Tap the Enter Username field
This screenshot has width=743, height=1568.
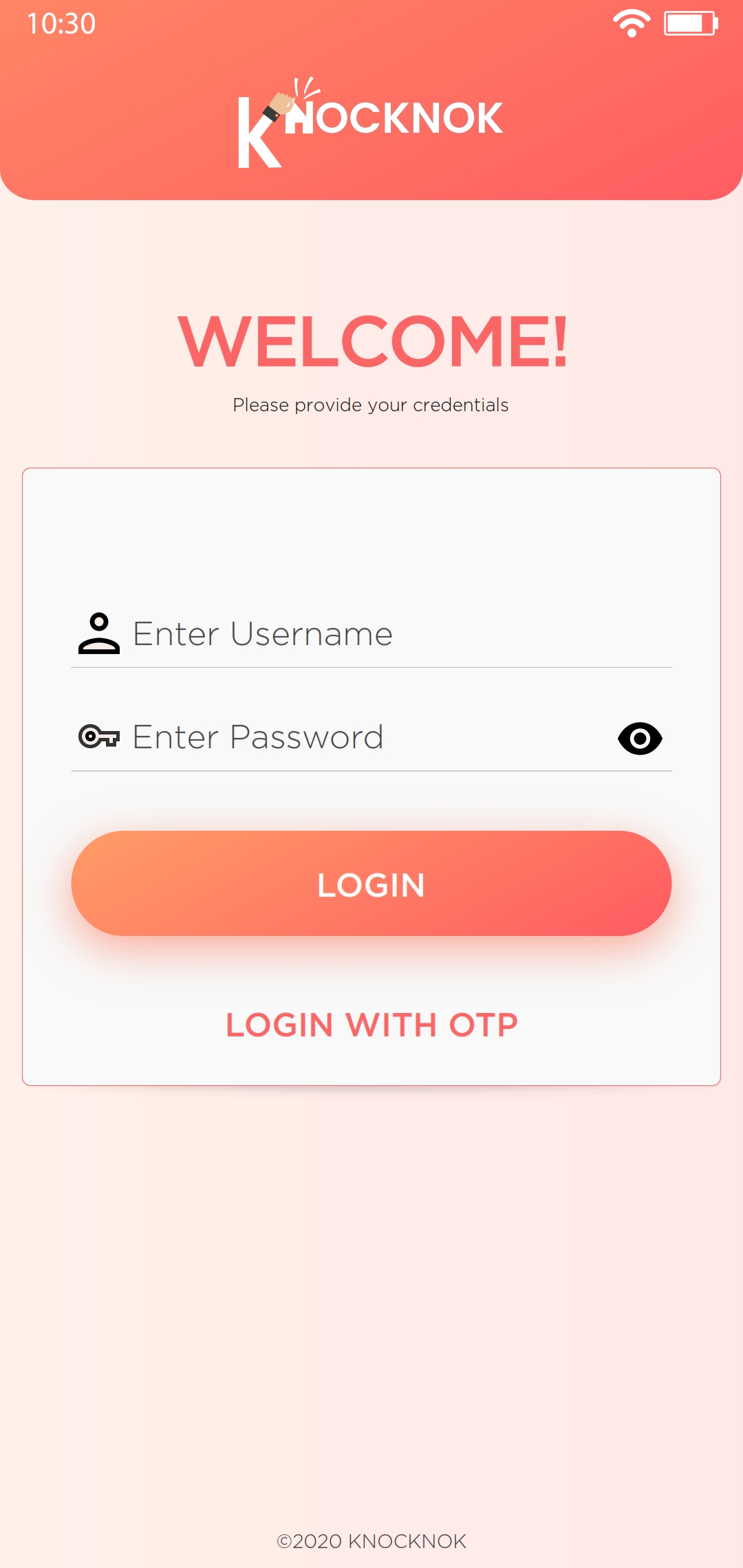click(x=371, y=633)
